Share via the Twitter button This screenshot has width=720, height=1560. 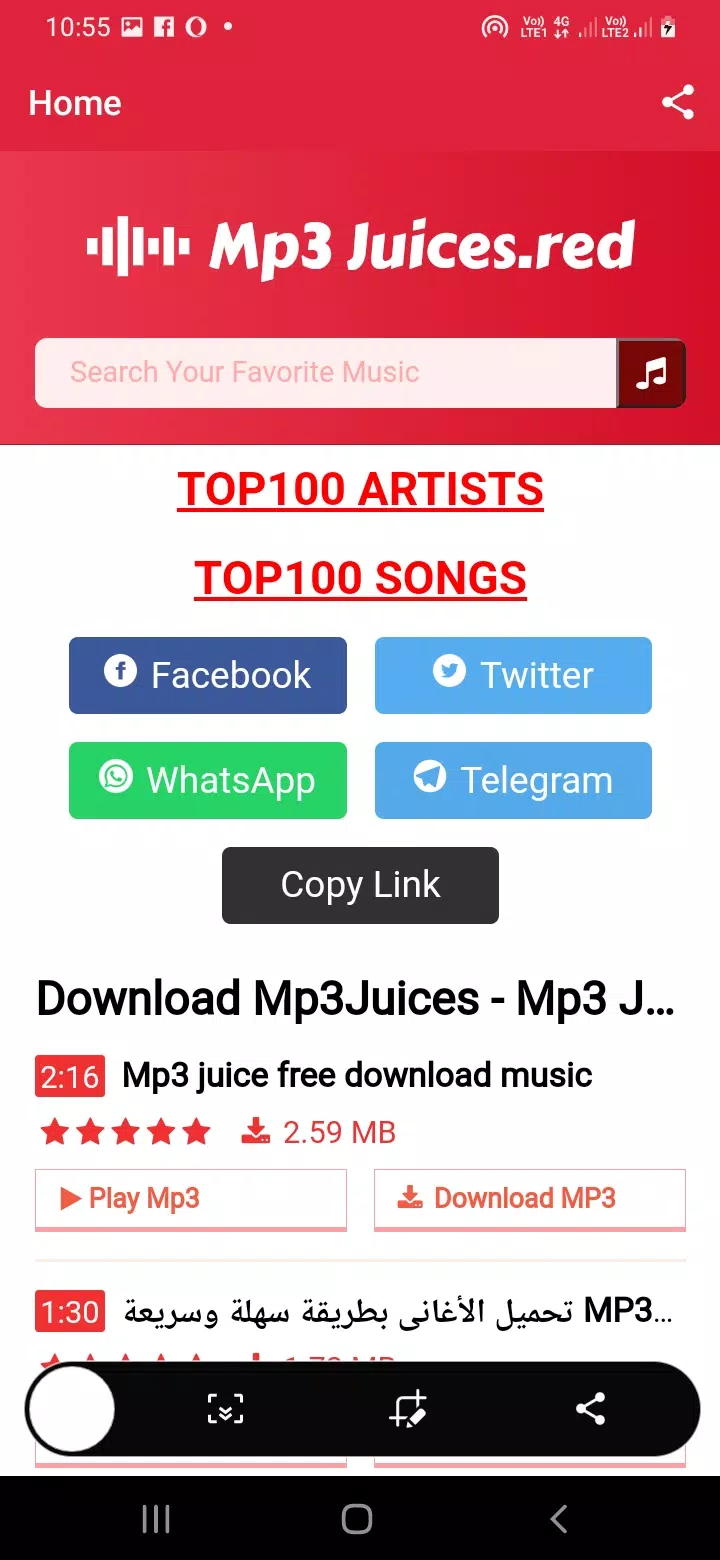click(513, 675)
